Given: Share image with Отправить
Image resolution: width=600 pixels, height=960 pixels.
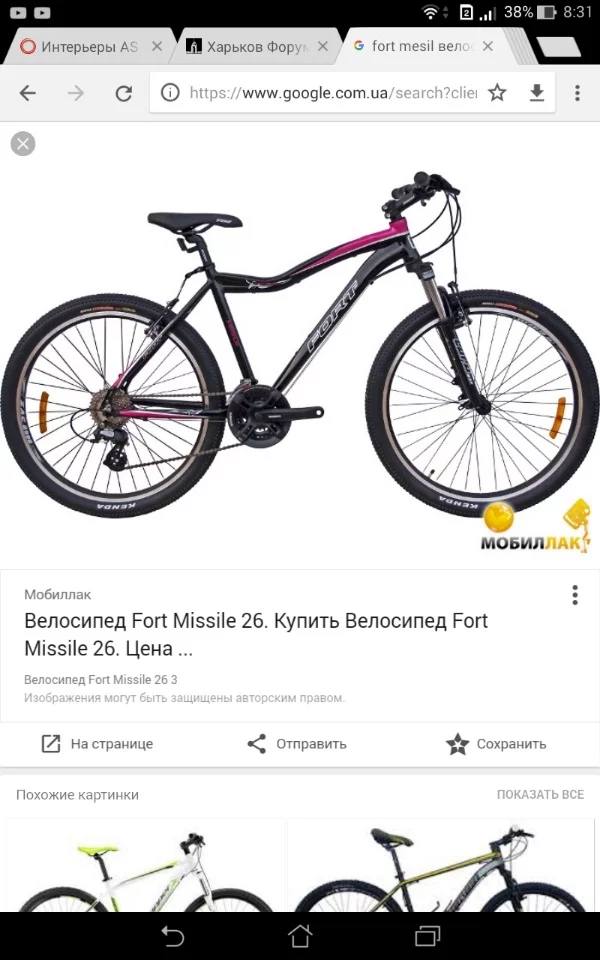Looking at the screenshot, I should pos(297,743).
